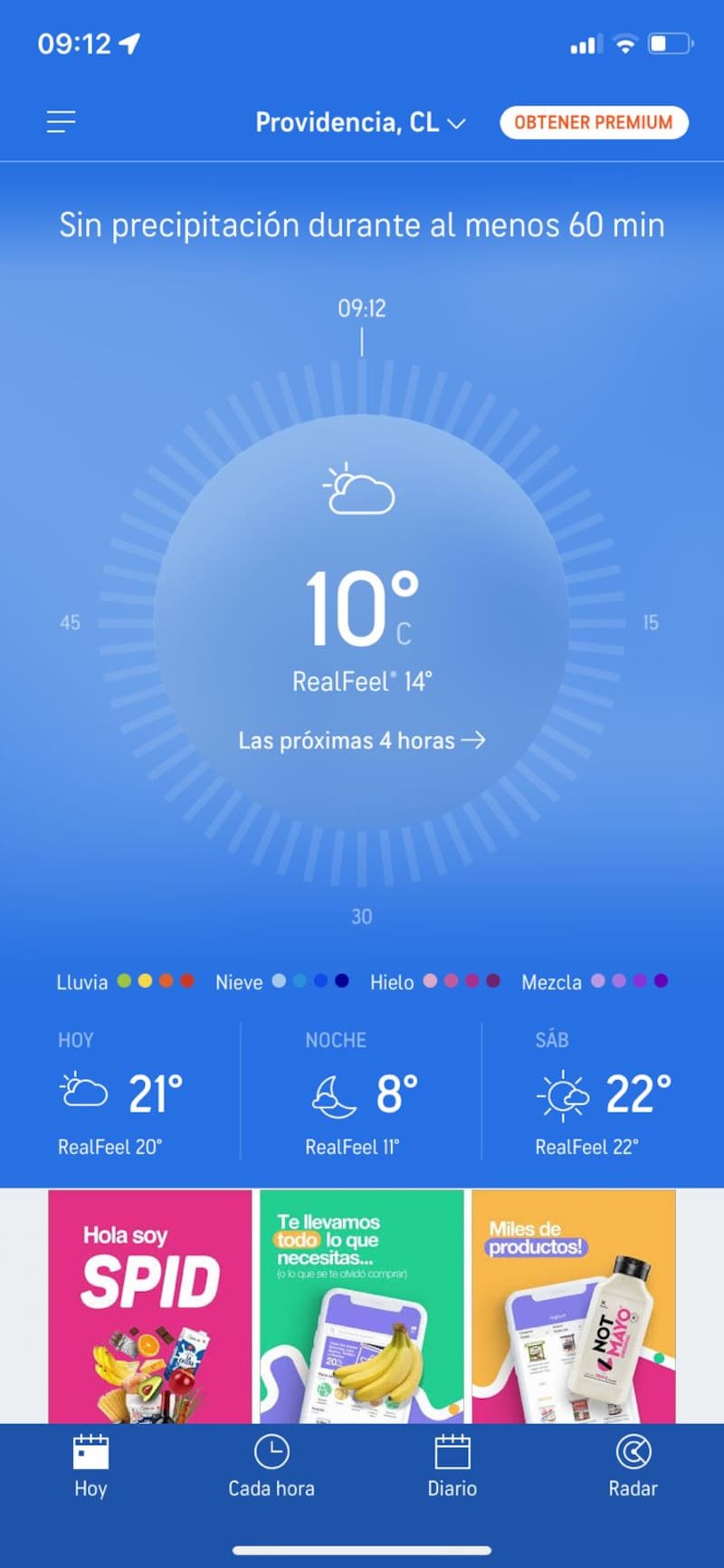Tap the Obtener Premium button
The height and width of the screenshot is (1568, 724).
coord(594,122)
